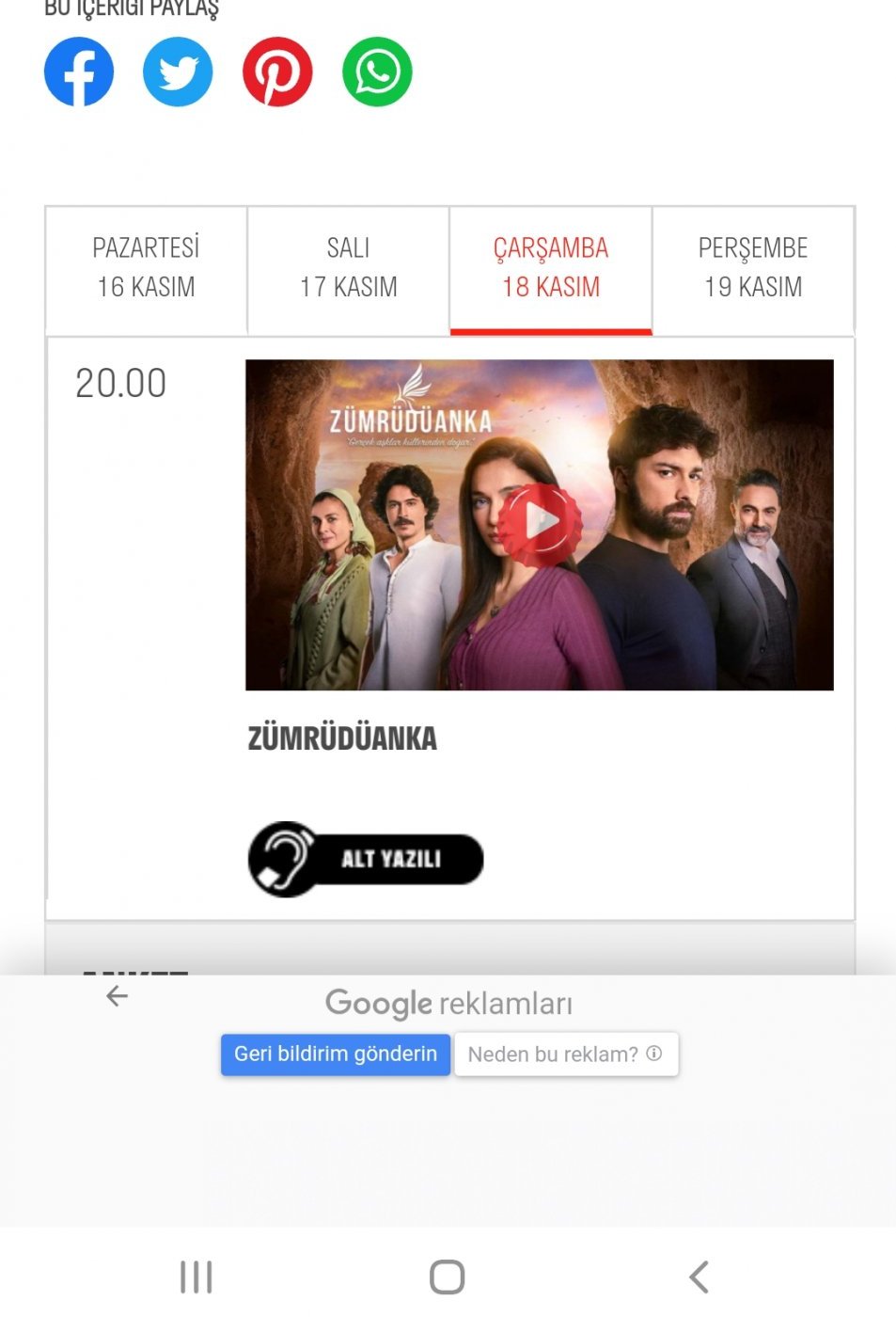Open the ZÜMRÜDÜANKA show title
Image resolution: width=896 pixels, height=1332 pixels.
342,738
